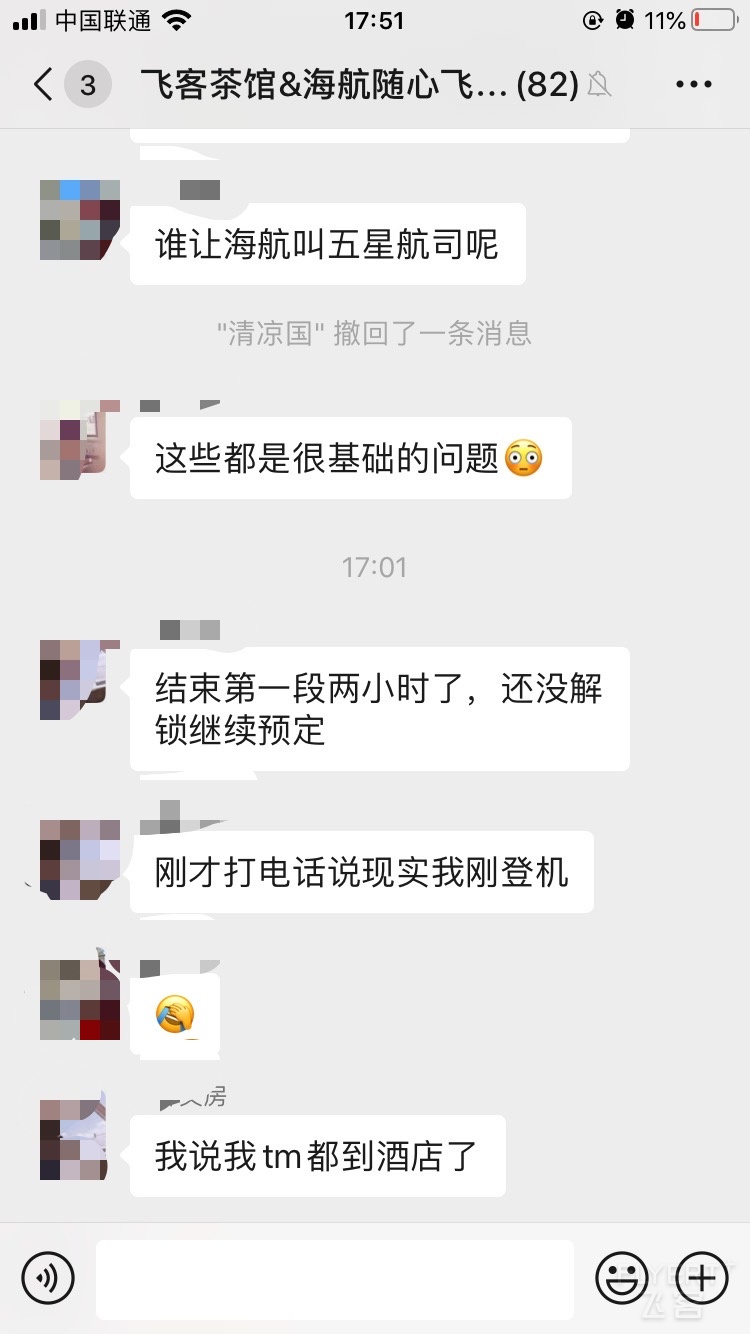
Task: Open the plus attachments menu
Action: (703, 1278)
